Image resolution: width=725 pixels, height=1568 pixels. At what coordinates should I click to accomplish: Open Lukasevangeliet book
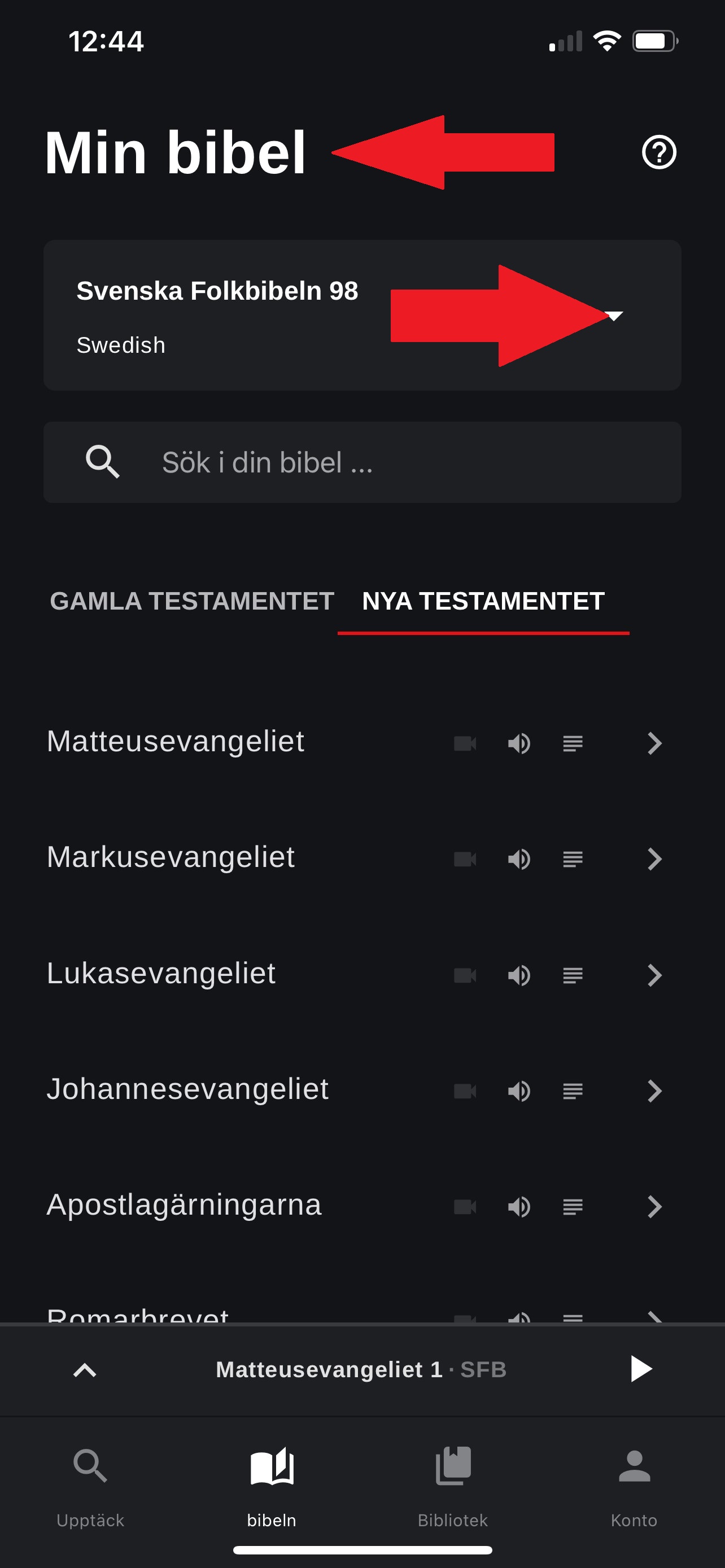click(161, 974)
